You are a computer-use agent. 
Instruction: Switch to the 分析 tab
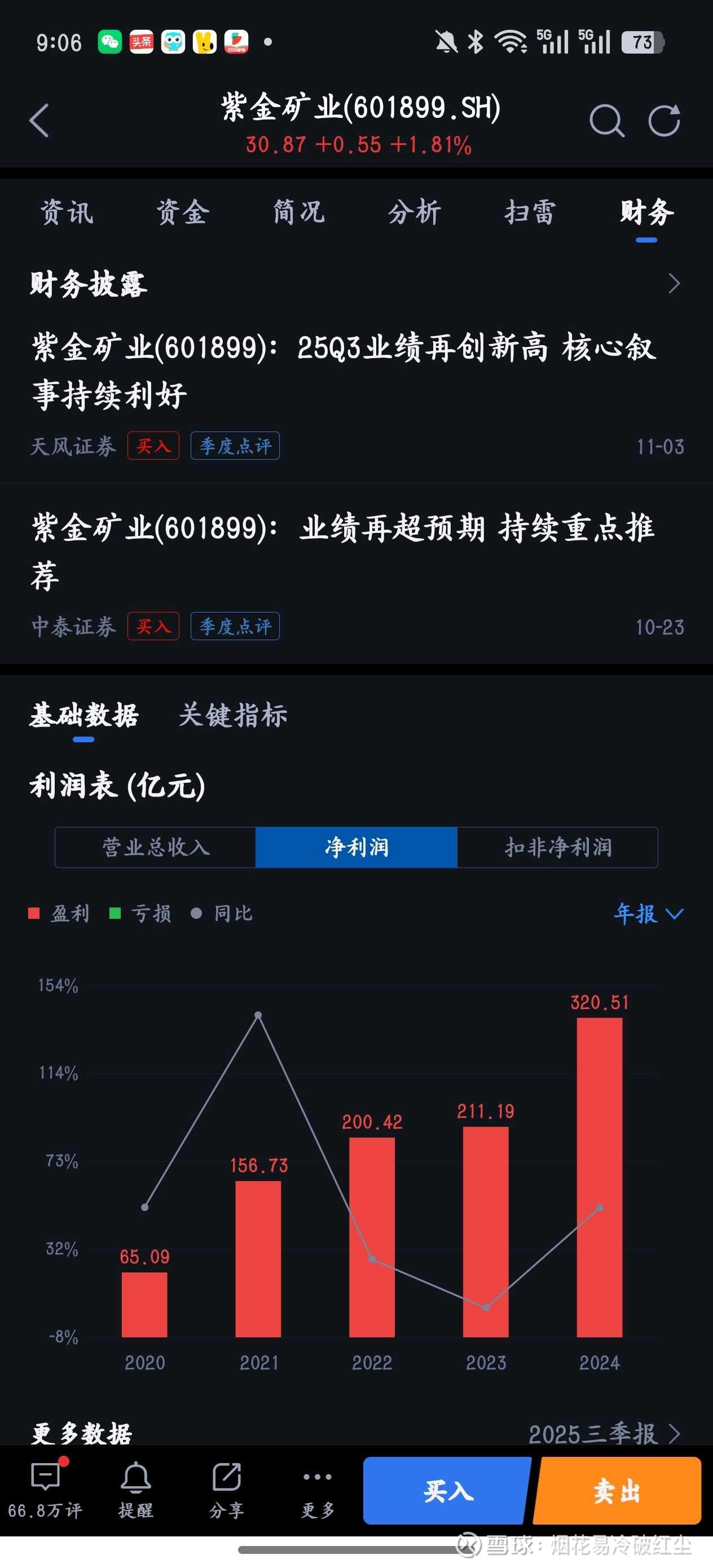coord(414,213)
